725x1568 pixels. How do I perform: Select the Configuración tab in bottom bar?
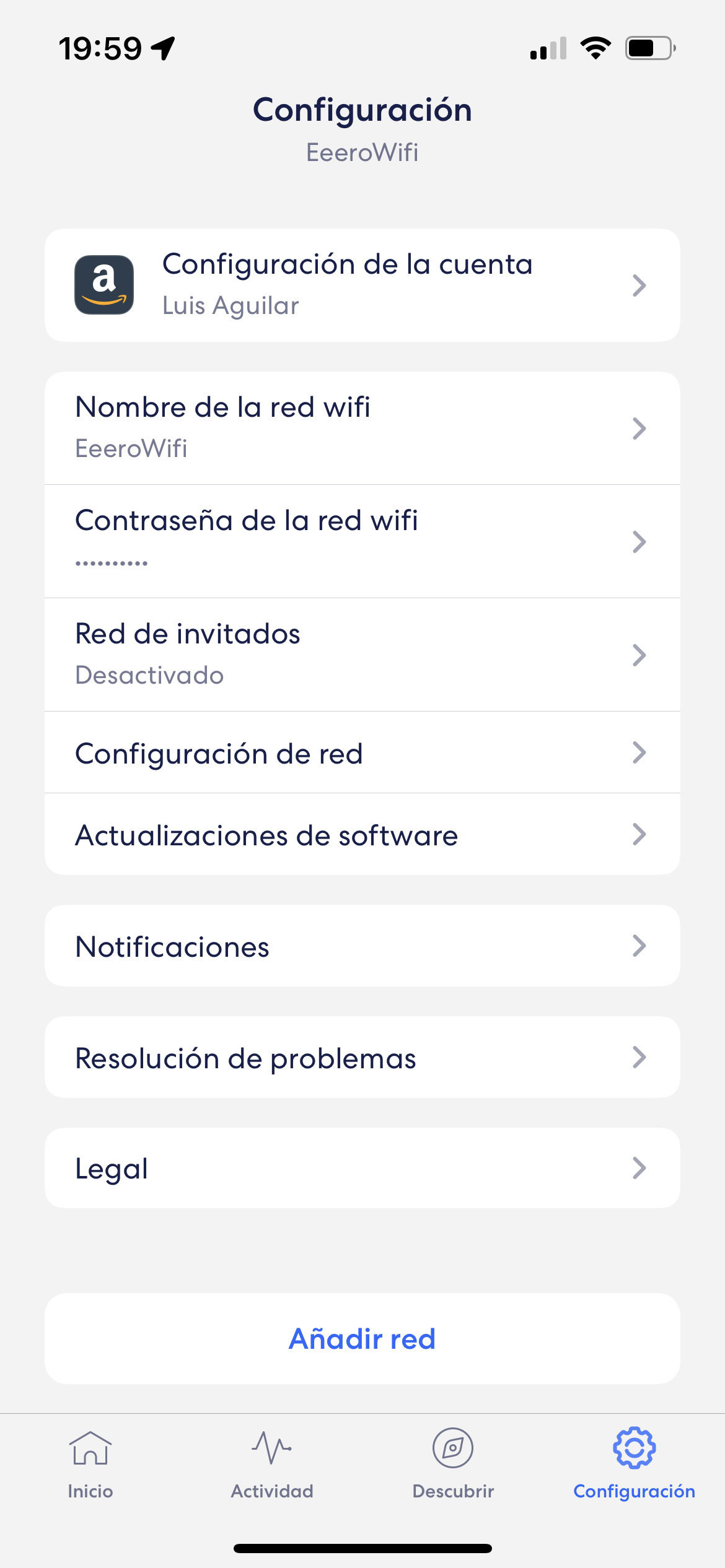click(x=634, y=1464)
